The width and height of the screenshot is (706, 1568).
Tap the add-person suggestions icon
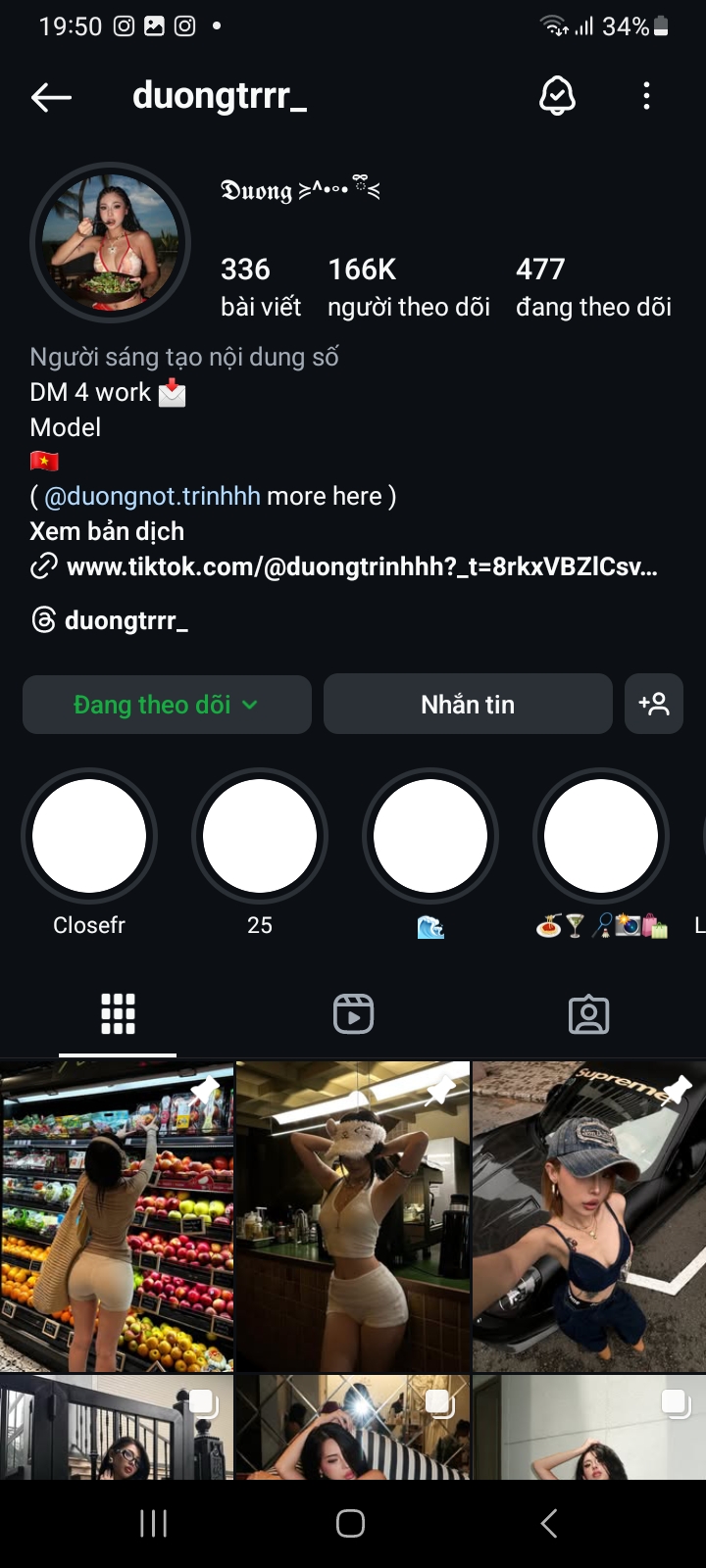click(x=653, y=704)
